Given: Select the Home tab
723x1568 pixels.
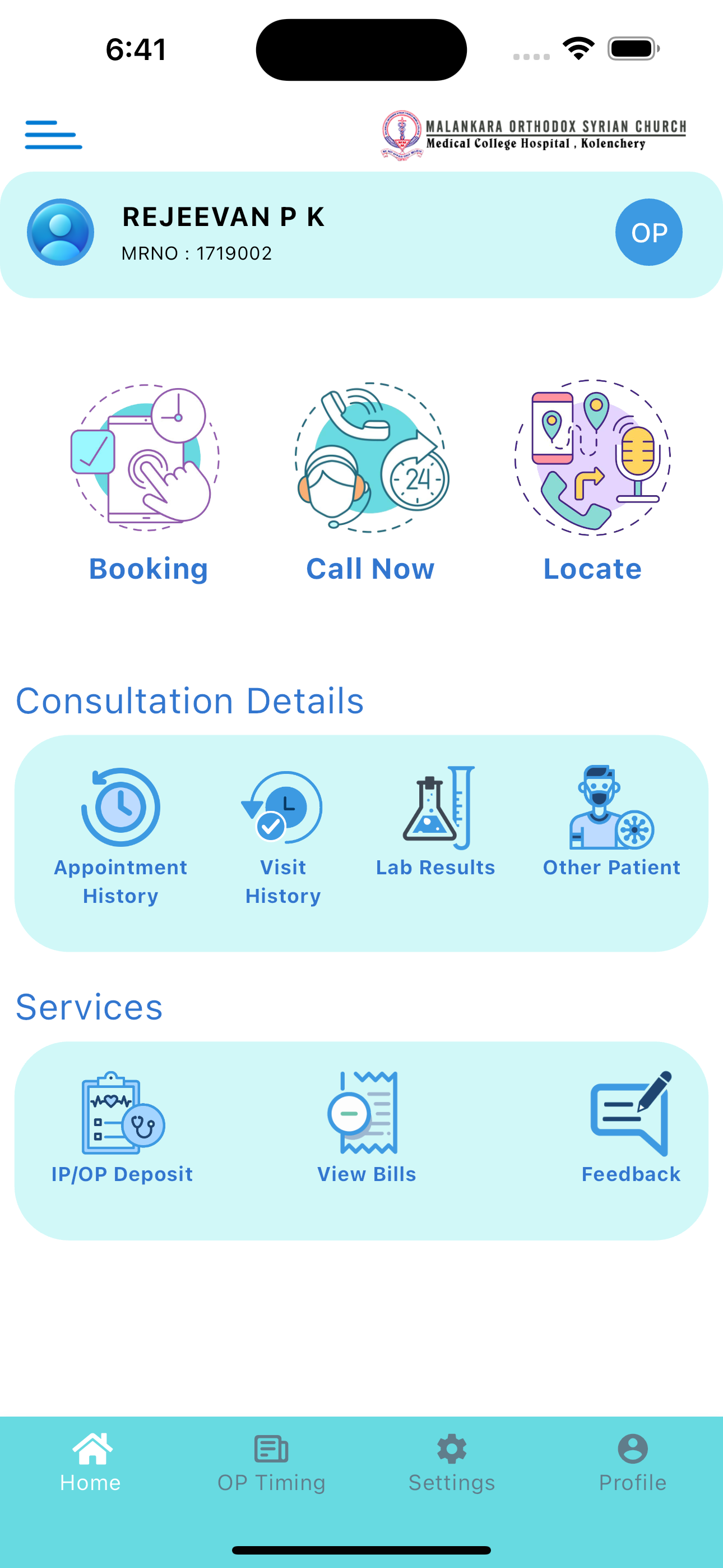Looking at the screenshot, I should [x=90, y=1461].
